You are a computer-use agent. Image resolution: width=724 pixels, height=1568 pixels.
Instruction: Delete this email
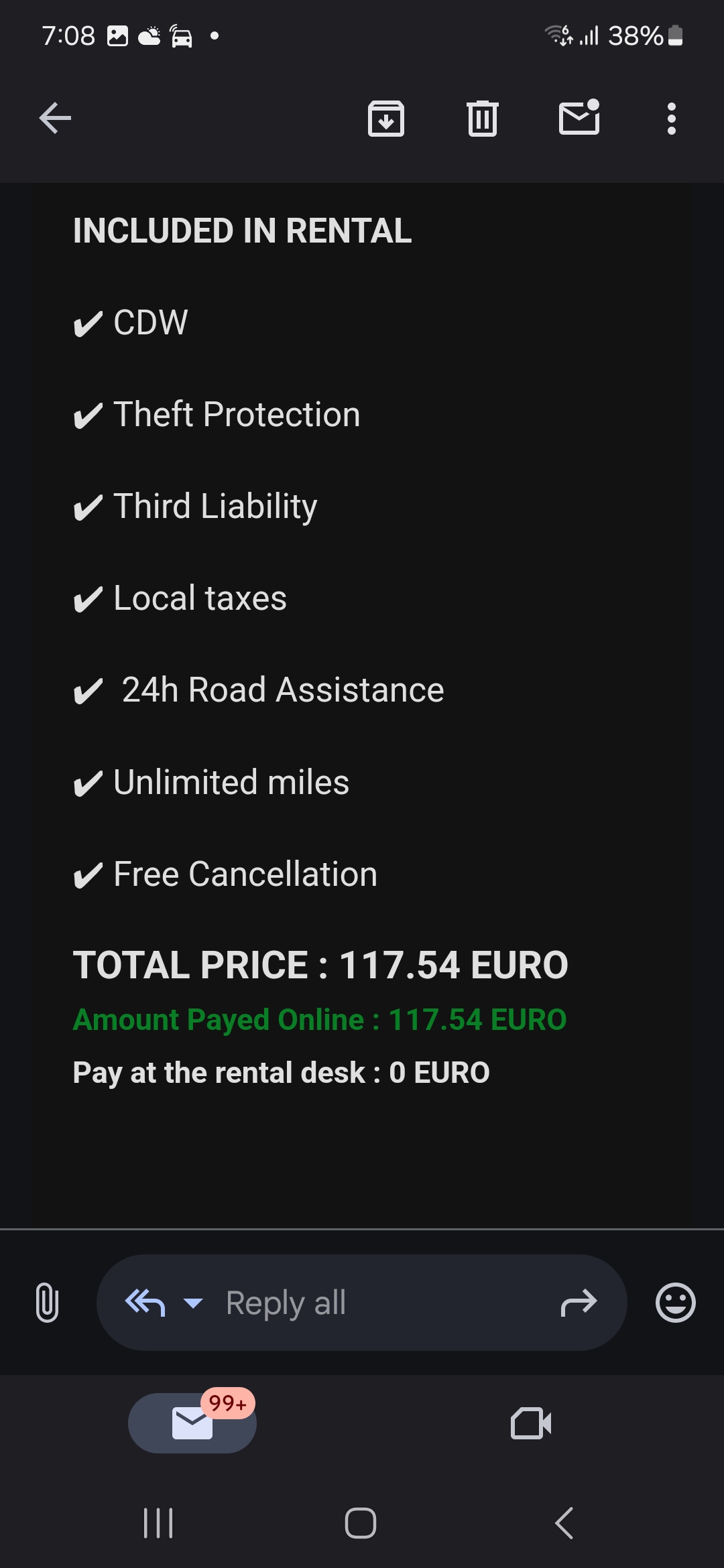[x=482, y=119]
